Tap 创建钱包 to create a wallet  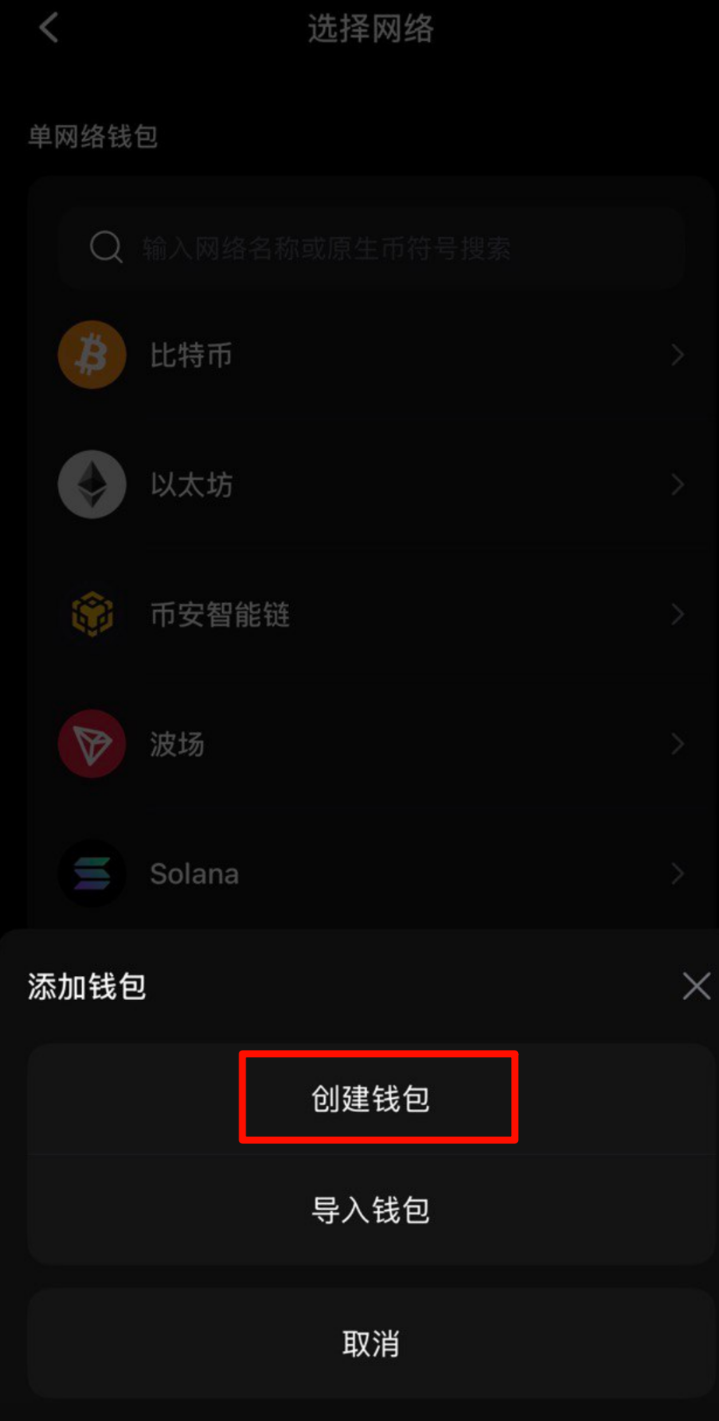pos(371,1099)
